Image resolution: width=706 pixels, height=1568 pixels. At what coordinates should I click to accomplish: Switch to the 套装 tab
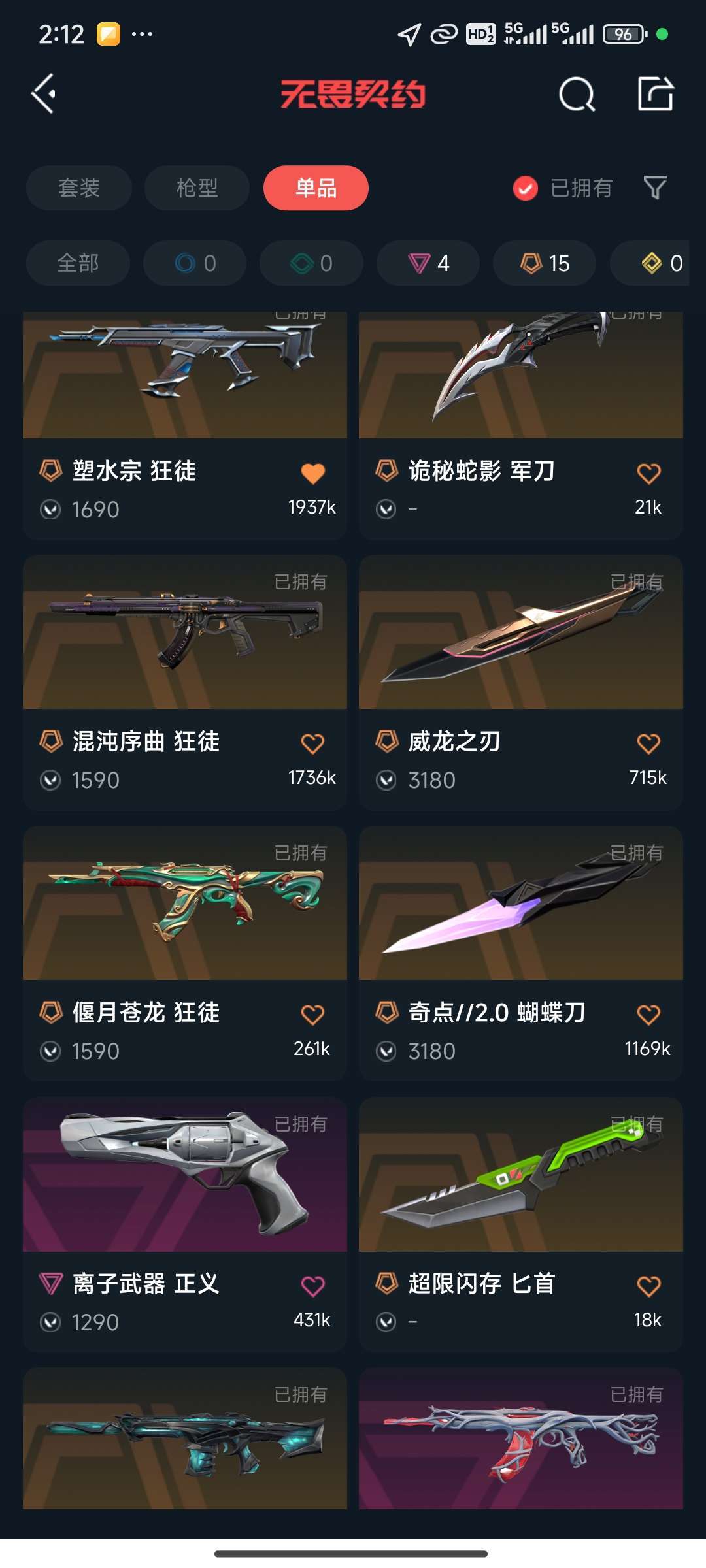[x=79, y=188]
